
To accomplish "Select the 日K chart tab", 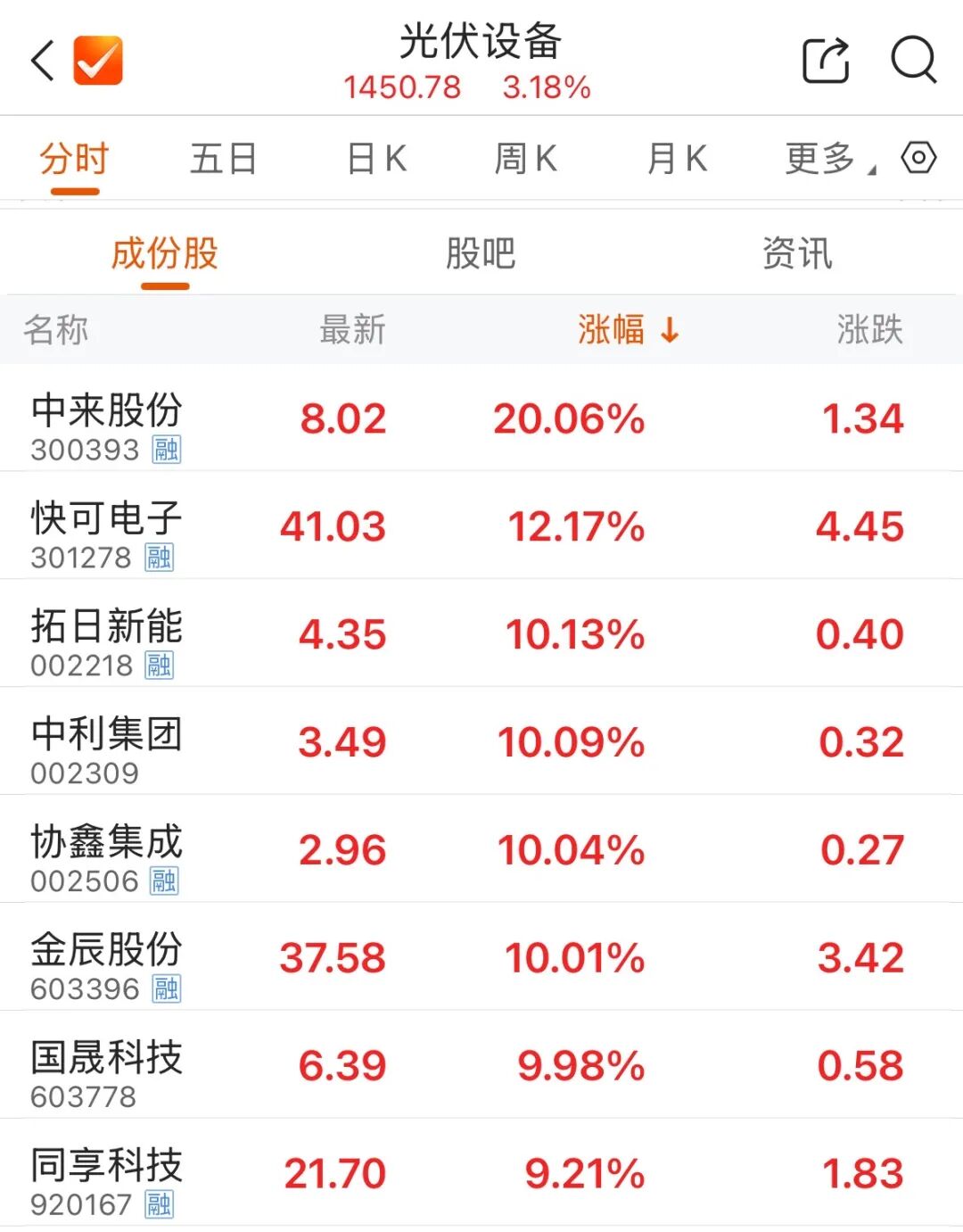I will (x=376, y=160).
